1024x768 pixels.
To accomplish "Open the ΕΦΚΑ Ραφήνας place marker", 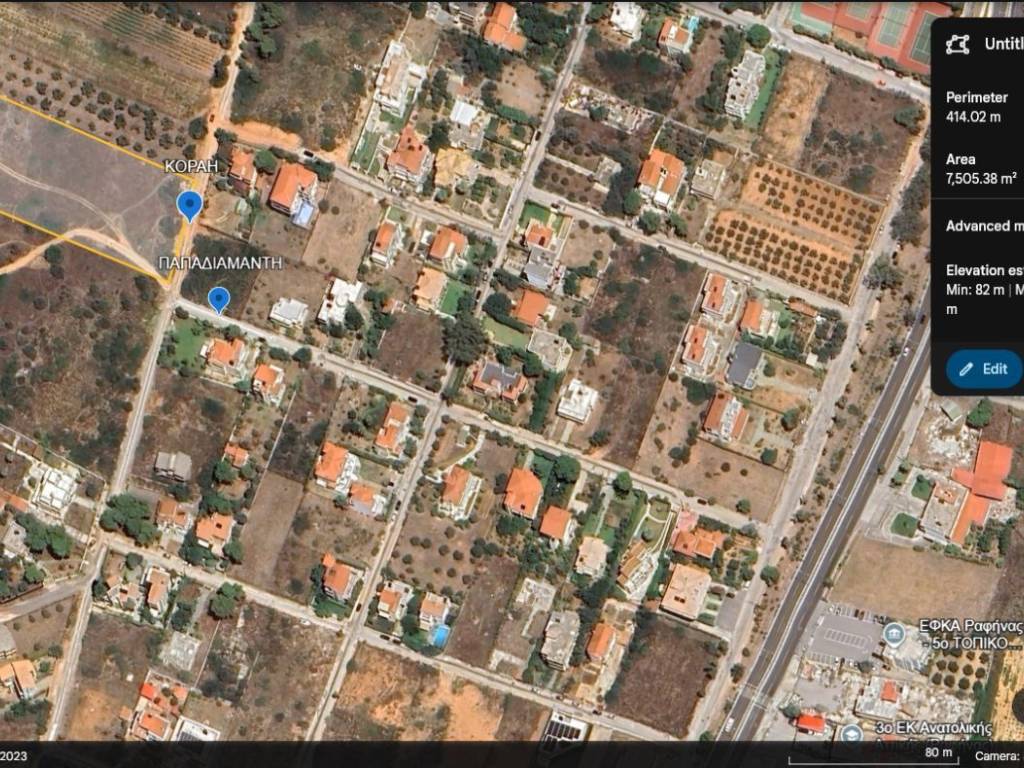I will [x=895, y=633].
